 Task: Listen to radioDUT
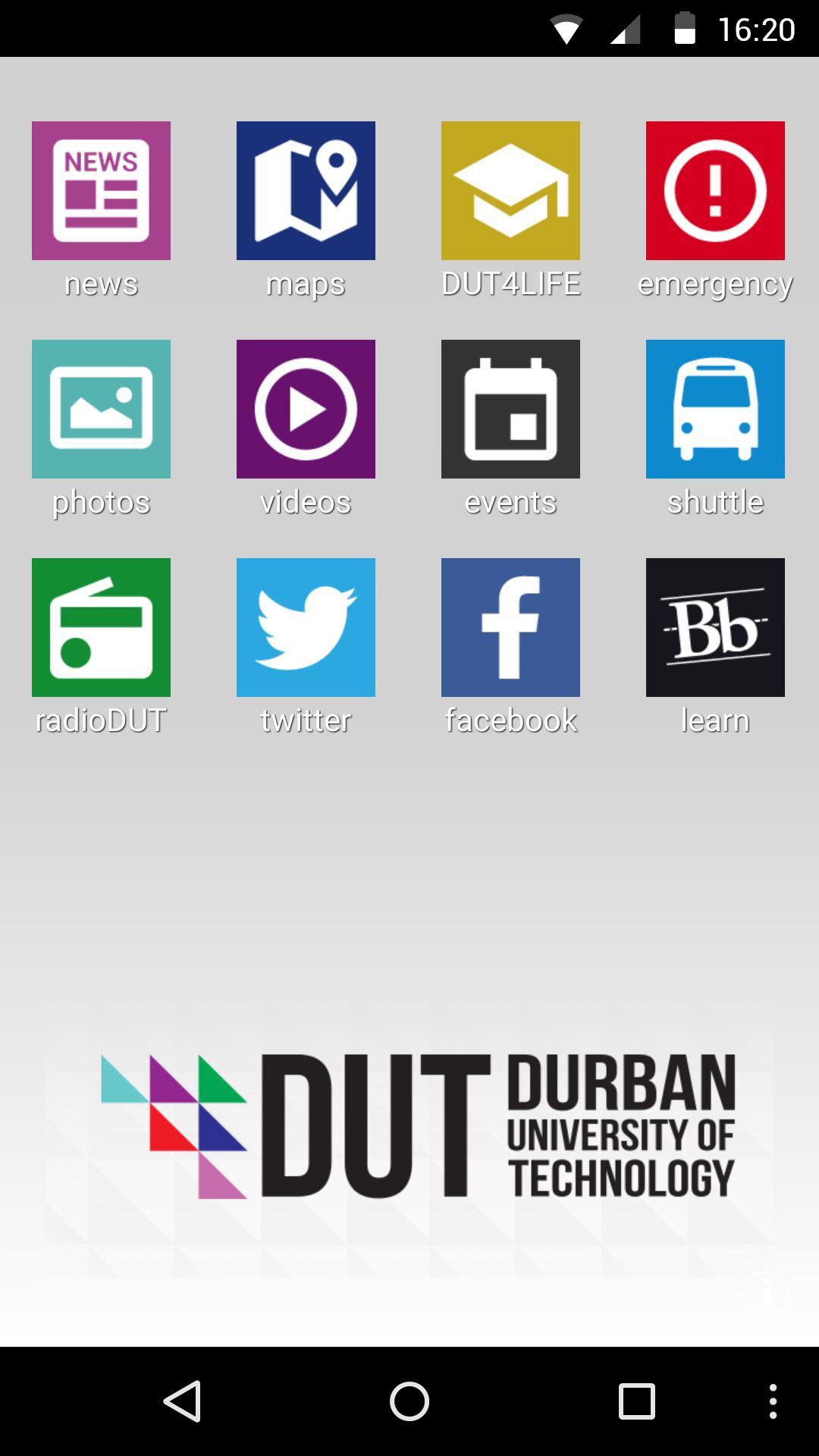tap(101, 627)
